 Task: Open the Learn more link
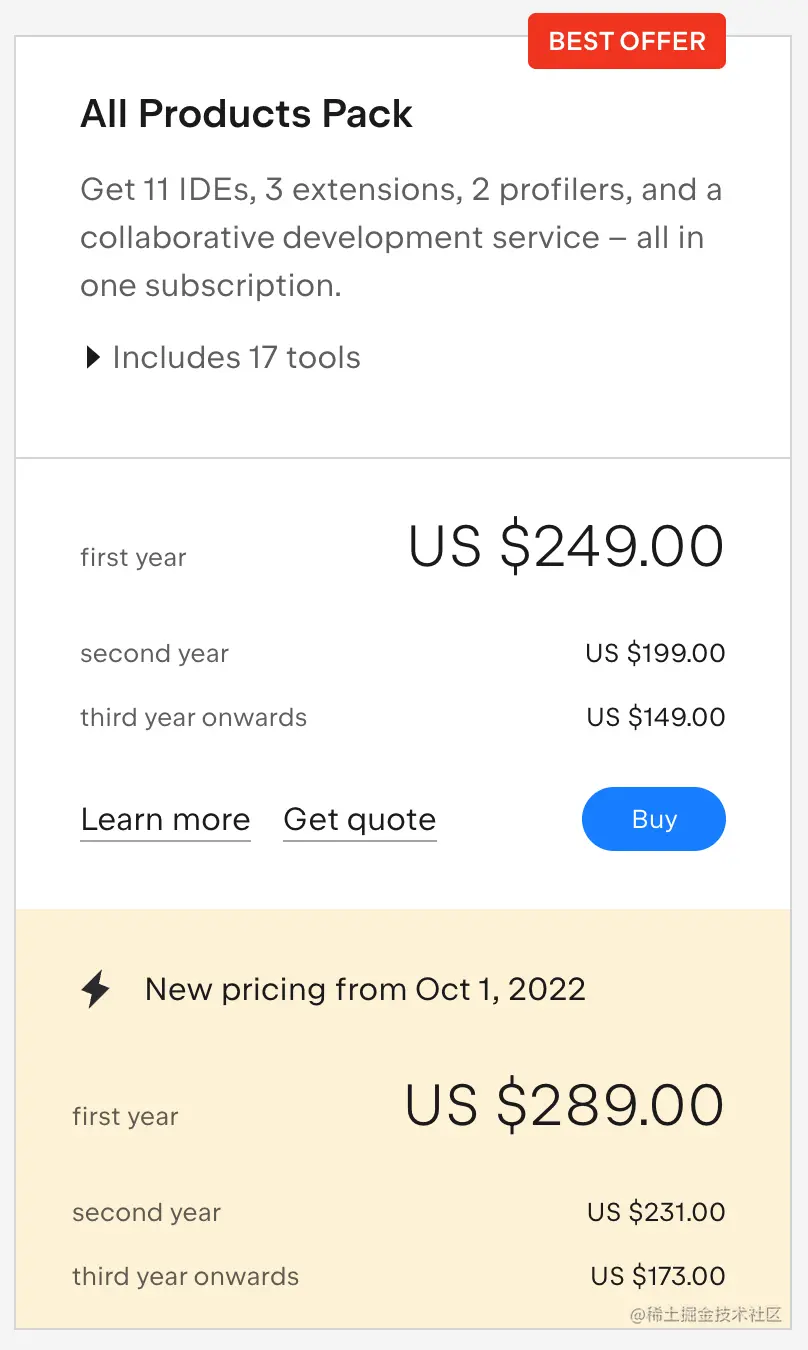tap(165, 820)
